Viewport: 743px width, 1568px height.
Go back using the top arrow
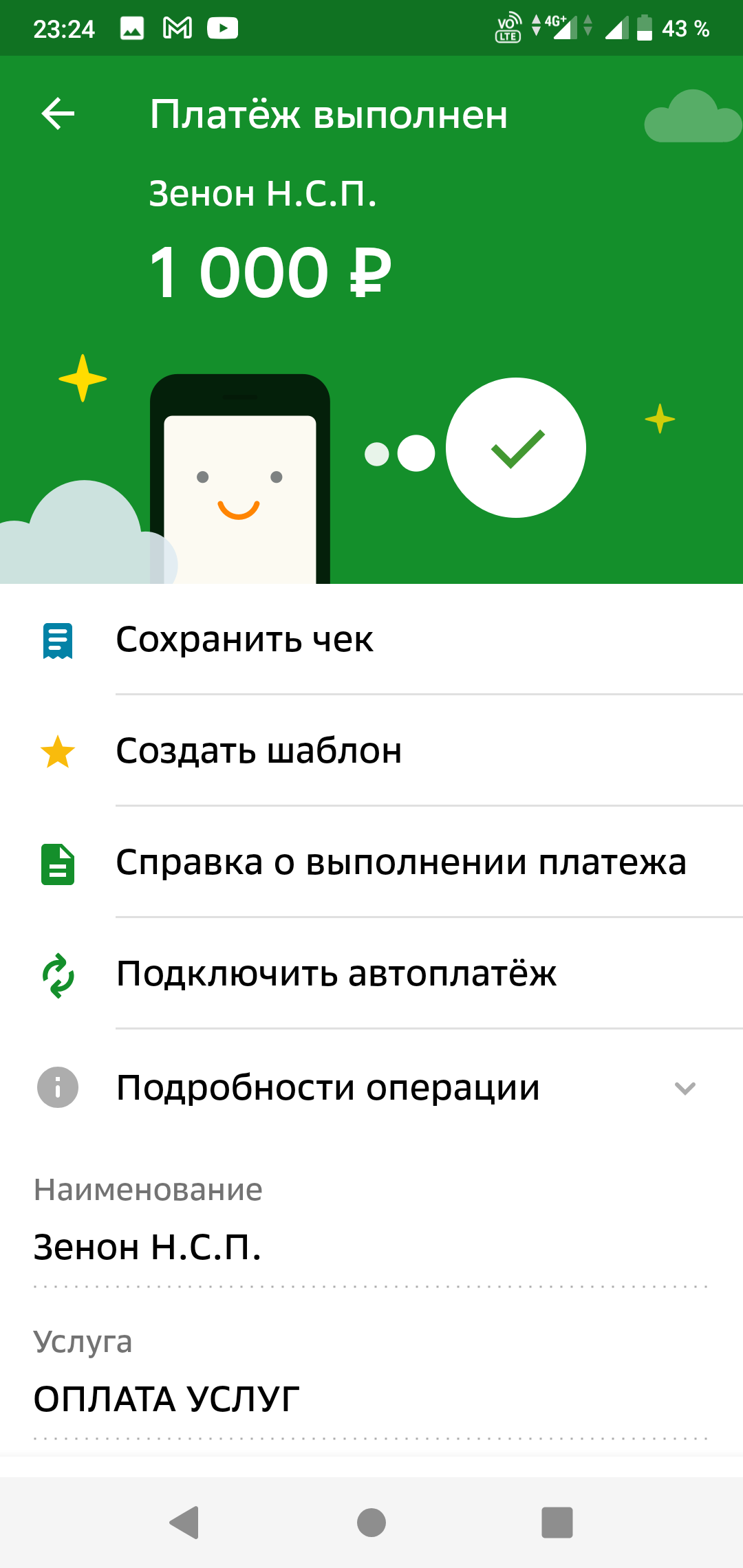pos(58,114)
